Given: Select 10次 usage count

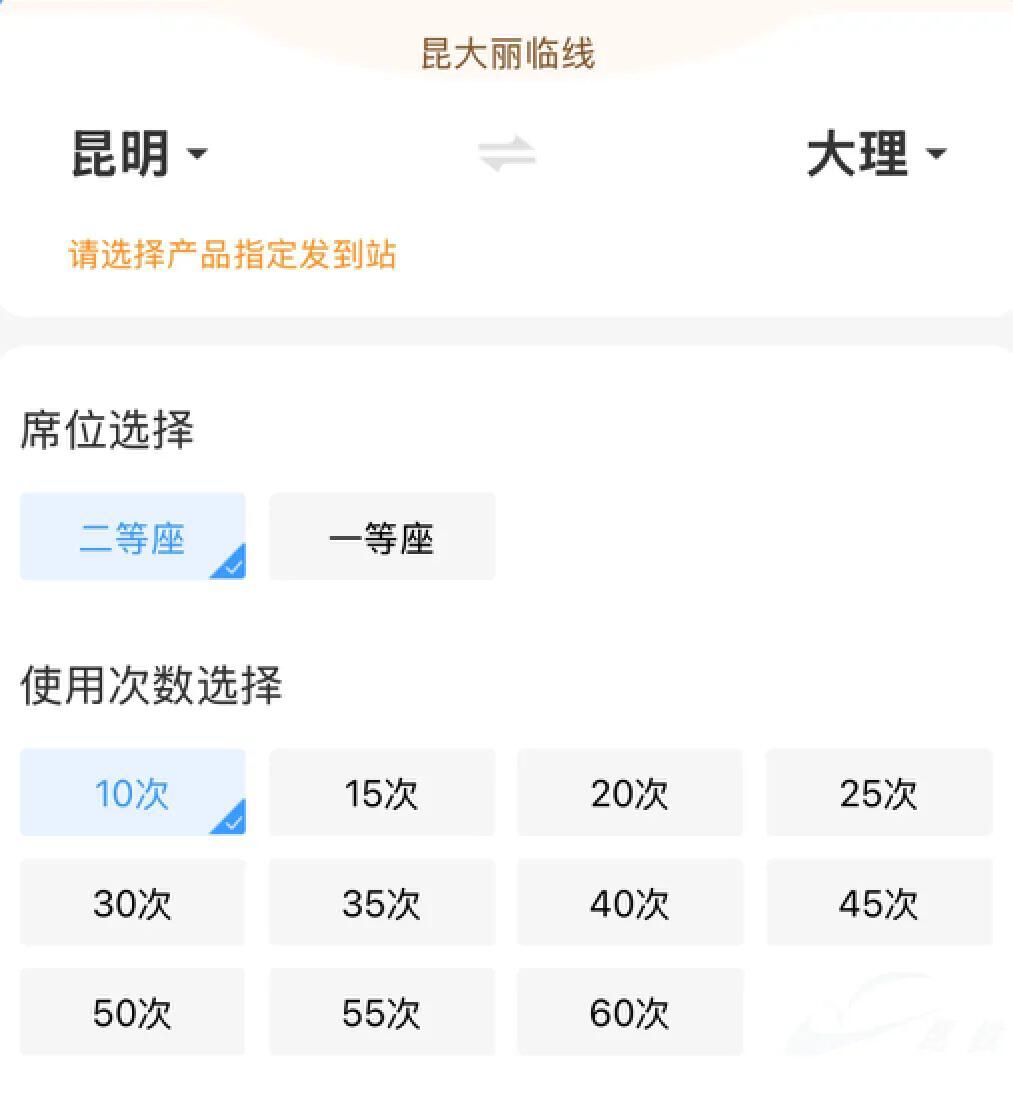Looking at the screenshot, I should [x=132, y=793].
